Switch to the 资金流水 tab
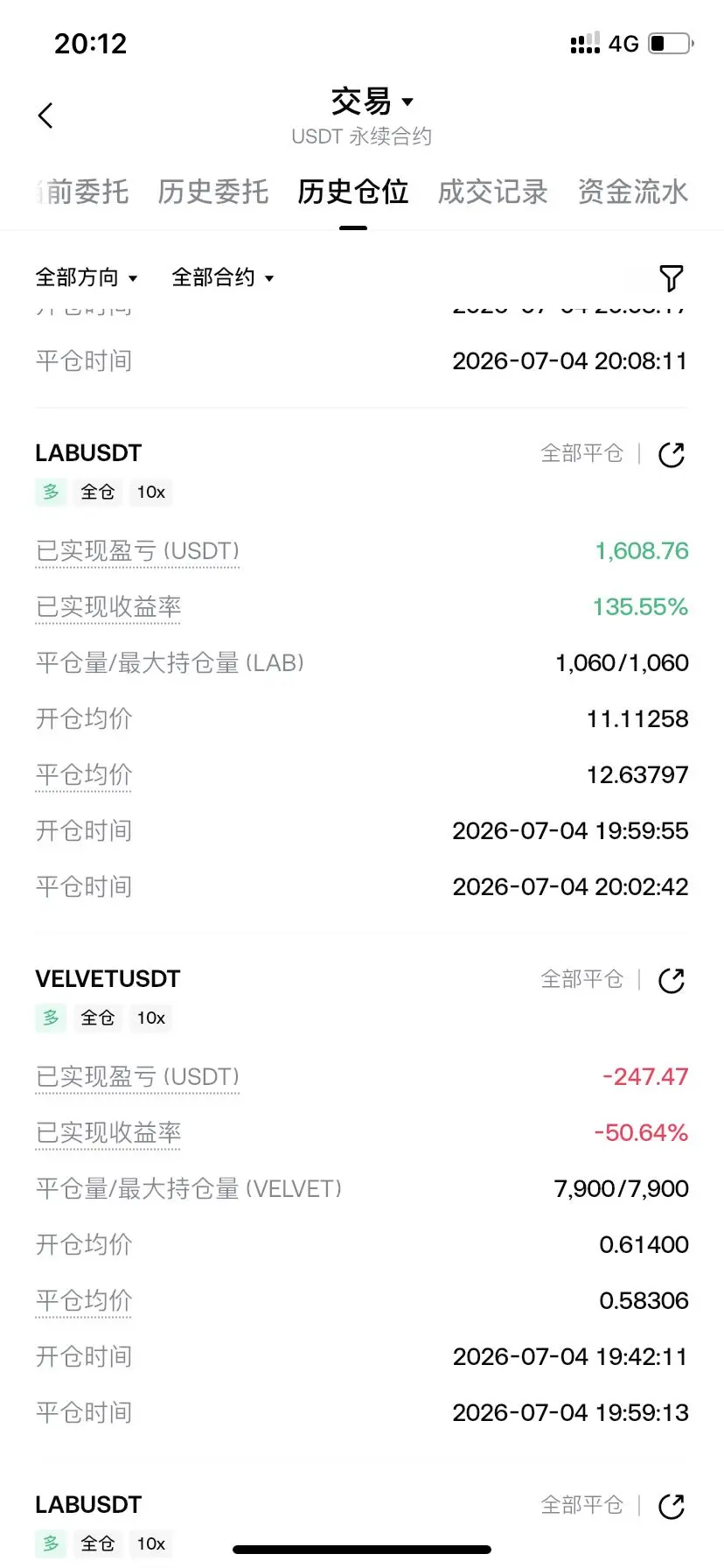724x1568 pixels. coord(633,192)
